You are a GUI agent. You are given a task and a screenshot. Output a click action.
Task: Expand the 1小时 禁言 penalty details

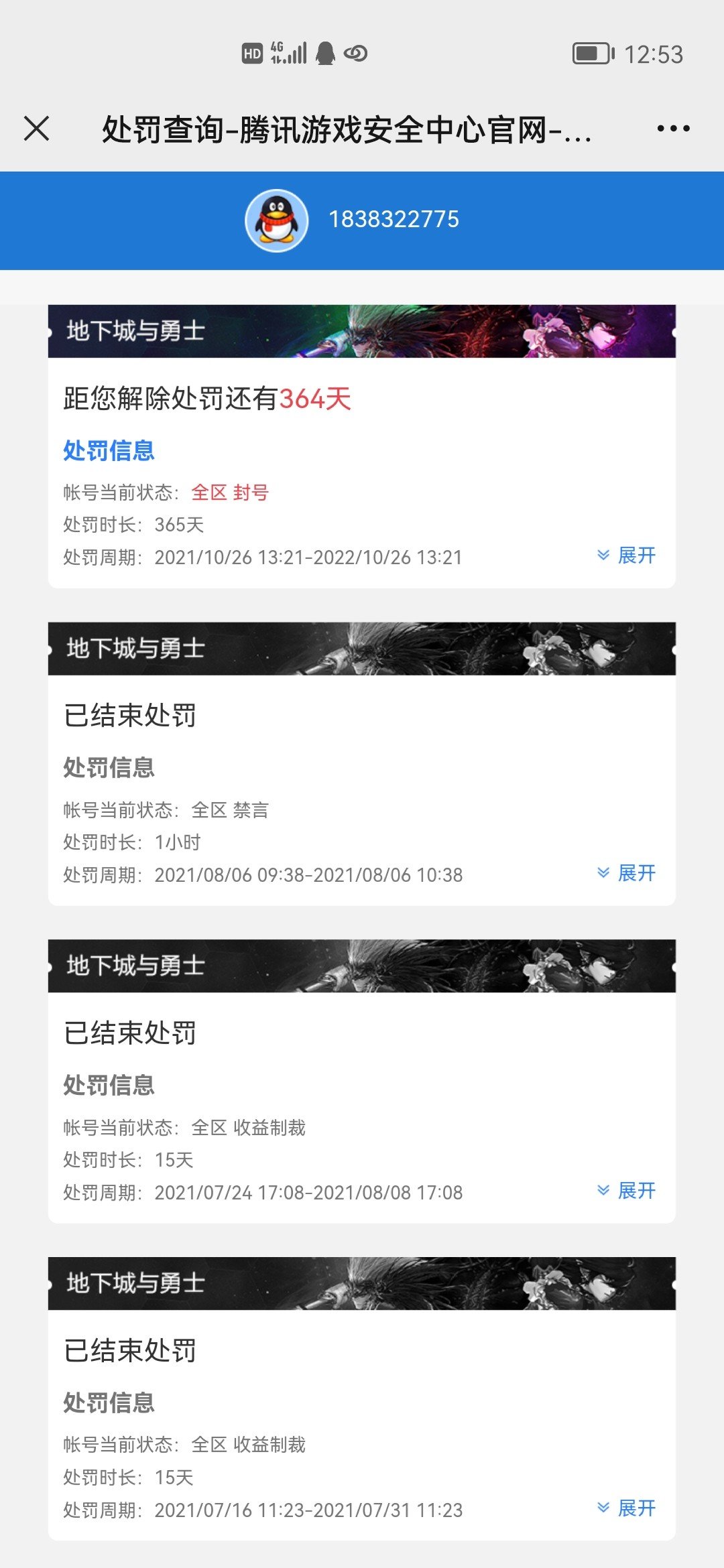point(627,873)
